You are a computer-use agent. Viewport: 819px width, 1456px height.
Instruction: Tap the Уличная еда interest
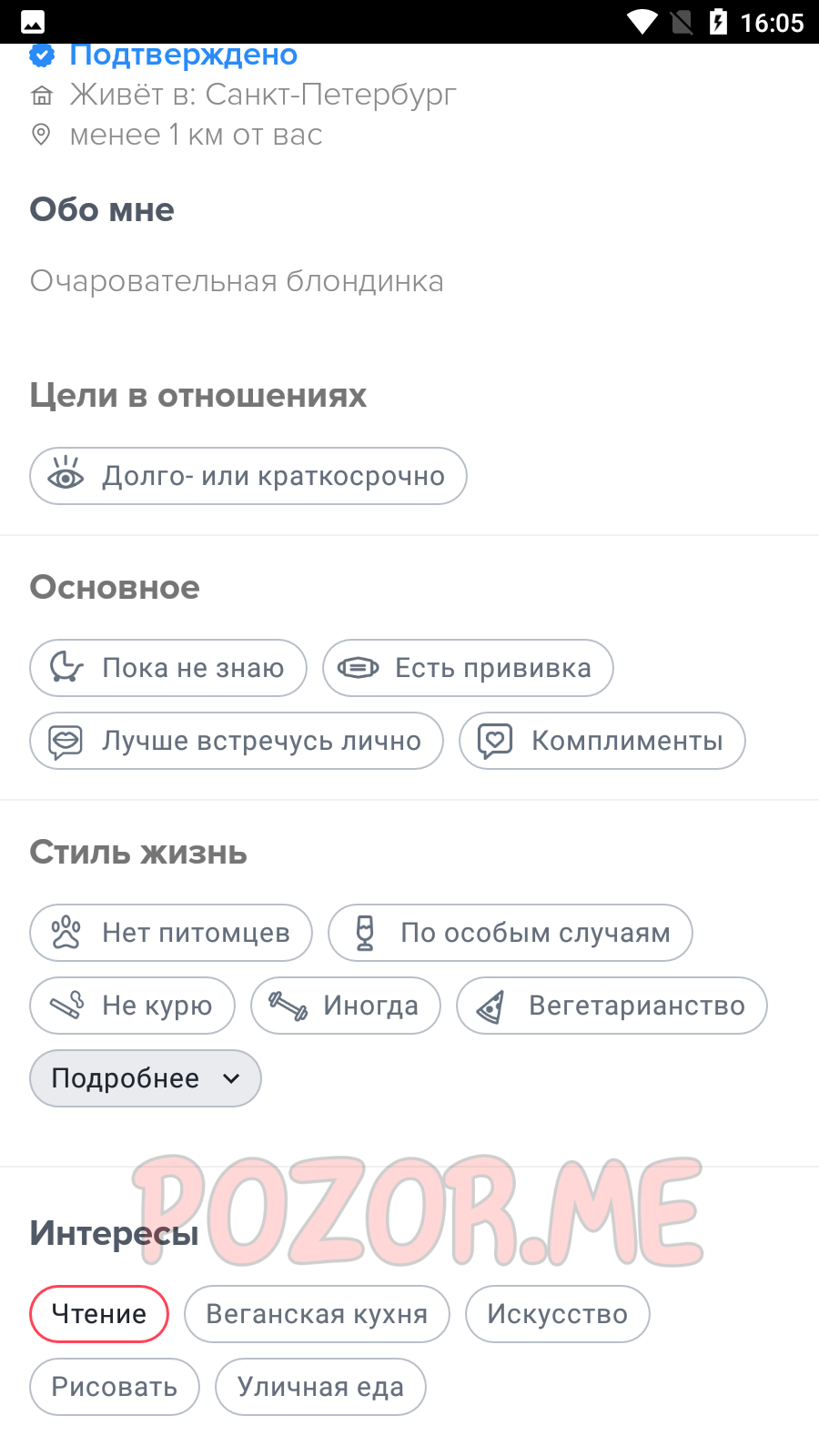coord(320,1387)
